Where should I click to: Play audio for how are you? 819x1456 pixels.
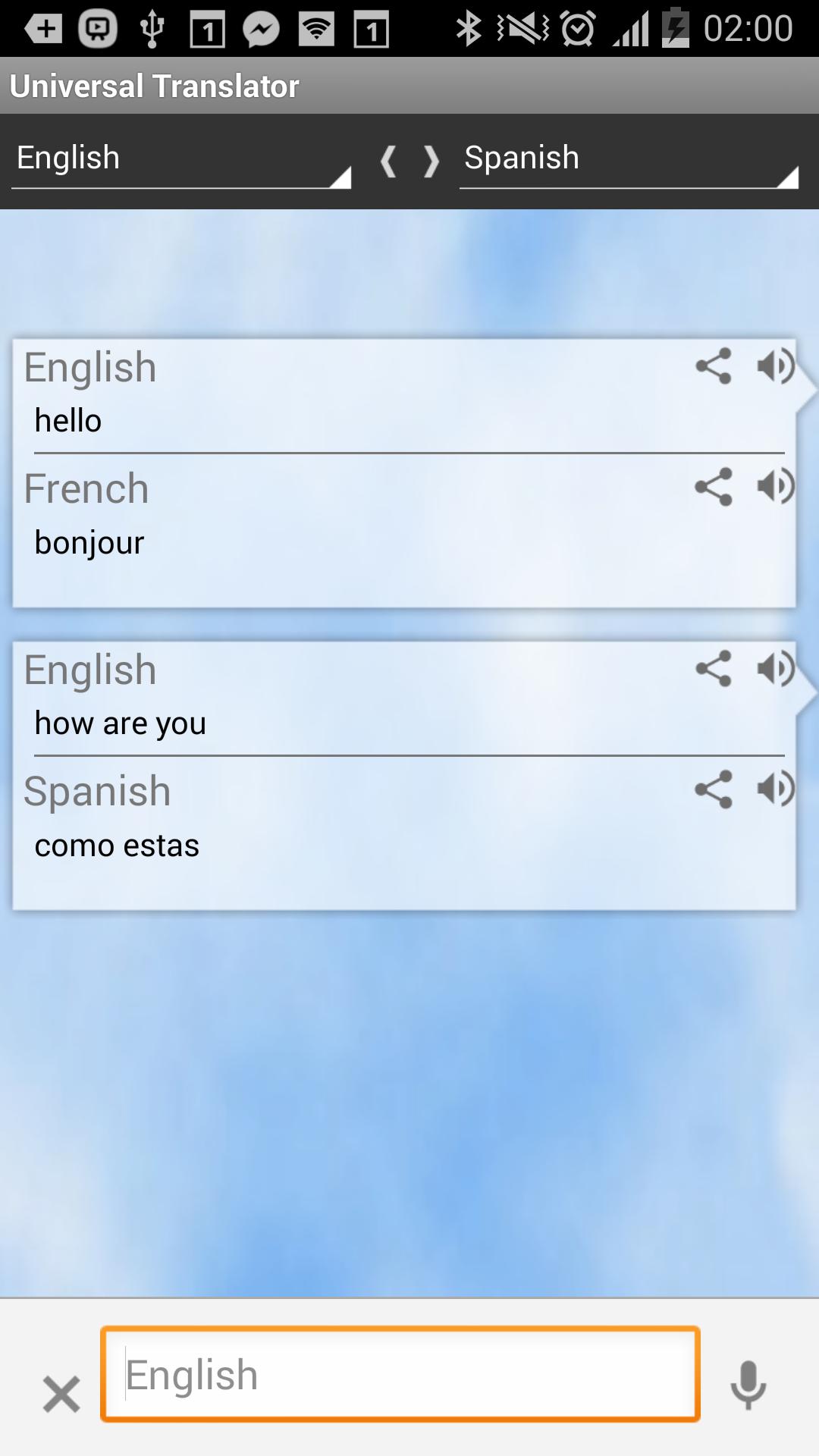click(x=777, y=668)
